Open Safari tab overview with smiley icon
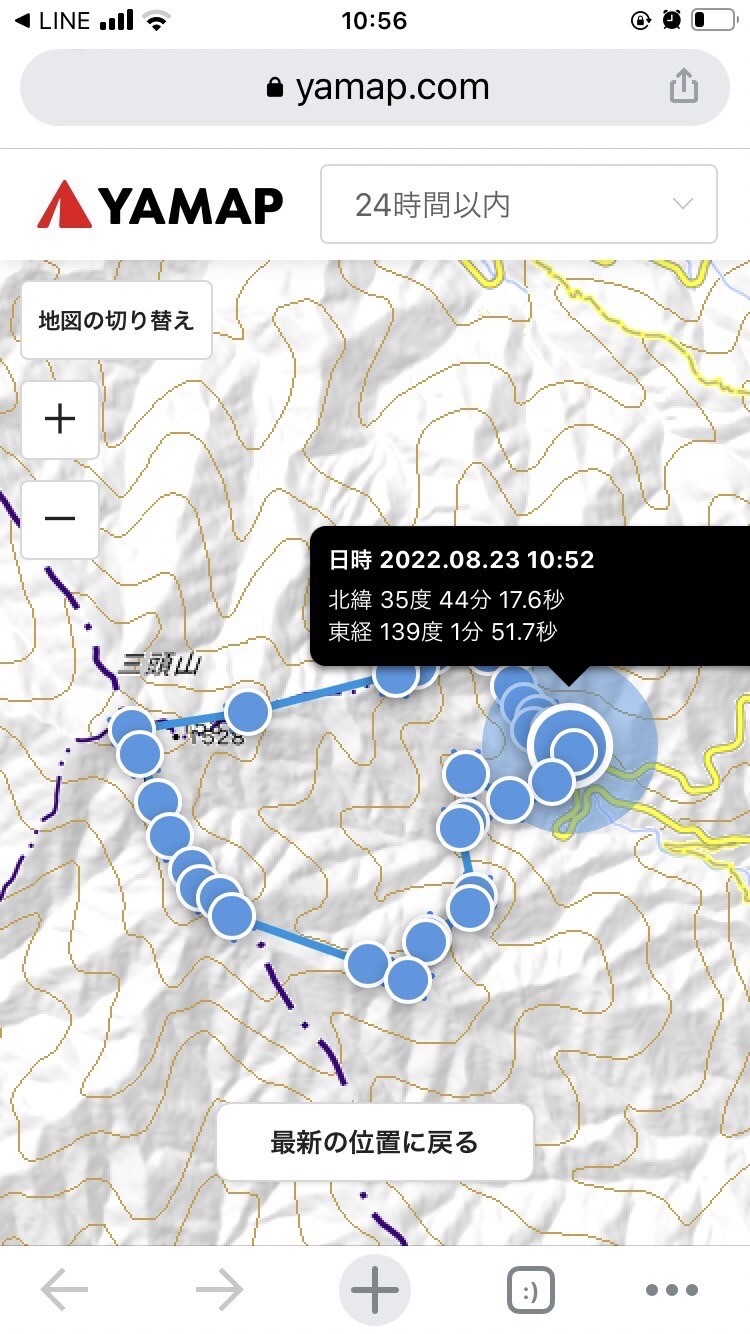 tap(530, 1290)
